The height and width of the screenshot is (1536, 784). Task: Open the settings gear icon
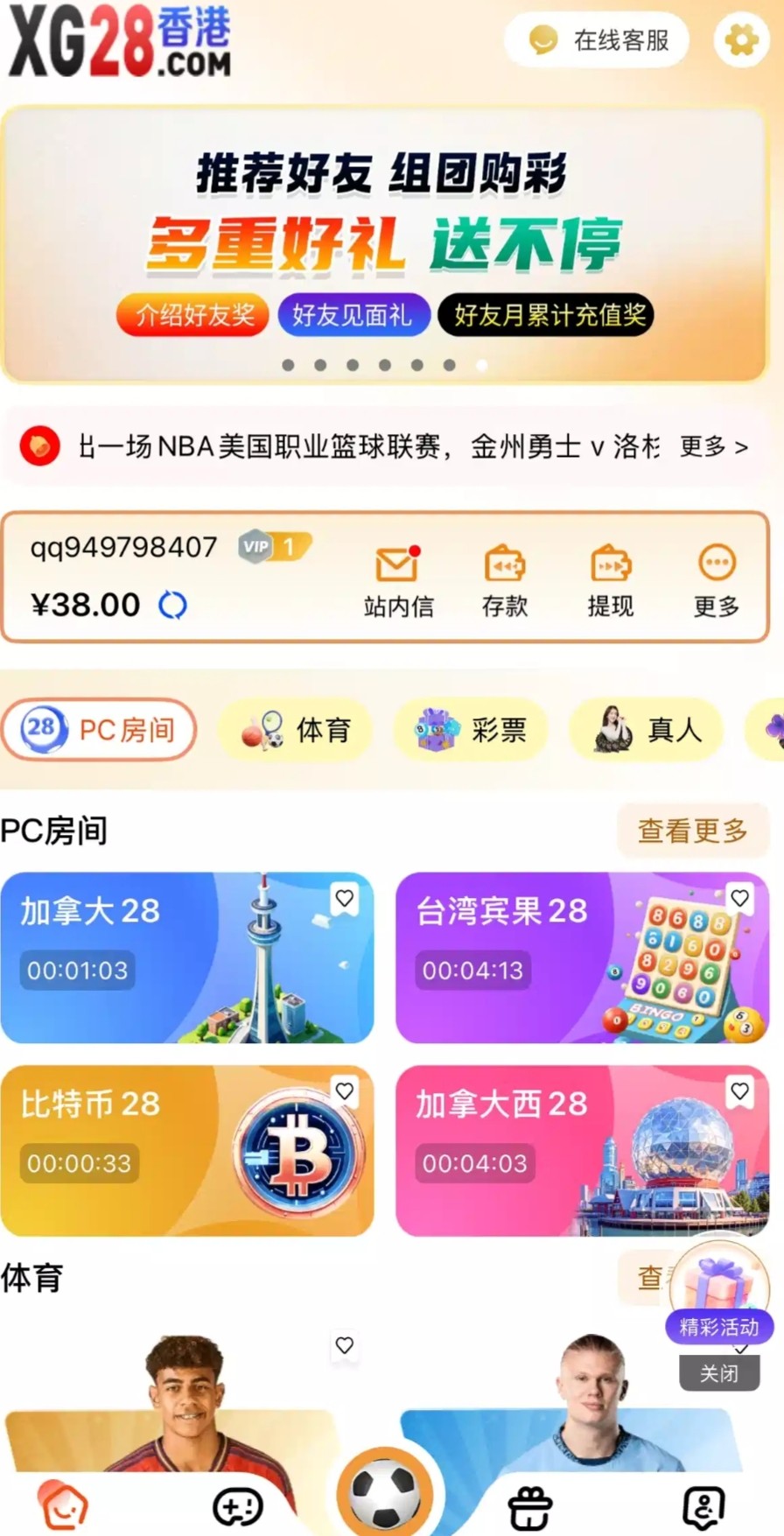point(741,40)
